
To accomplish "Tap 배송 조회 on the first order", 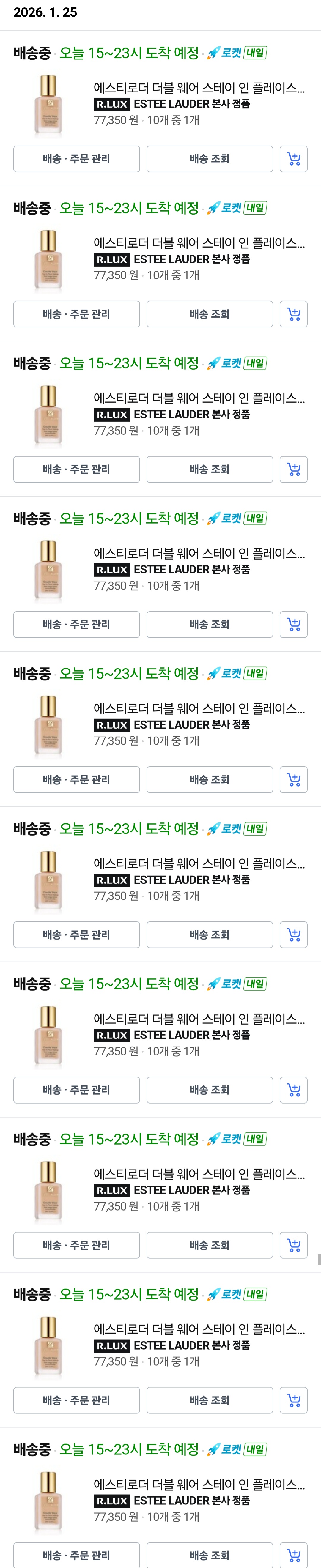I will click(x=209, y=159).
